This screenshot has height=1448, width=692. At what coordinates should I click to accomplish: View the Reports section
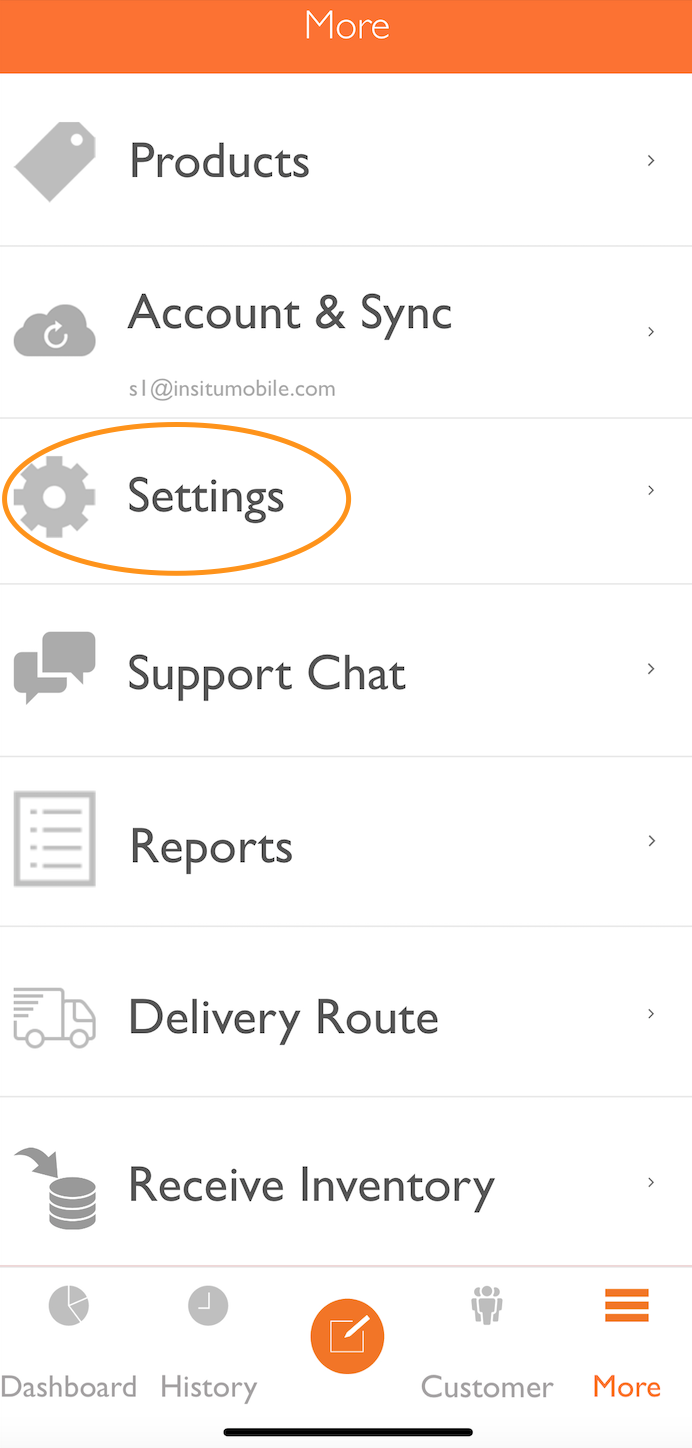click(x=211, y=846)
